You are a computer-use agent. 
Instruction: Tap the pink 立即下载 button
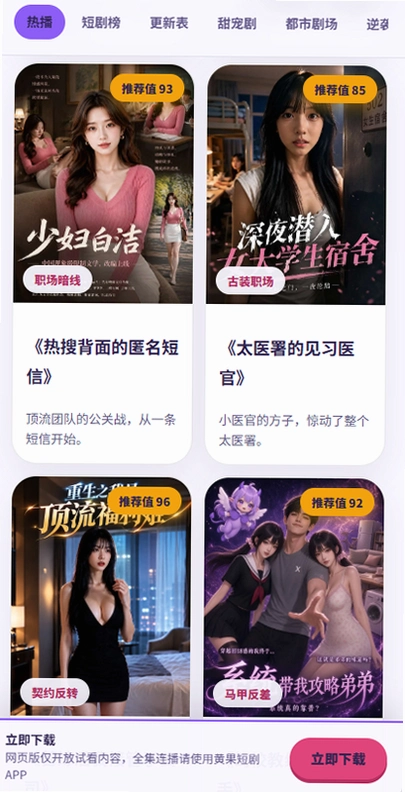coord(338,759)
